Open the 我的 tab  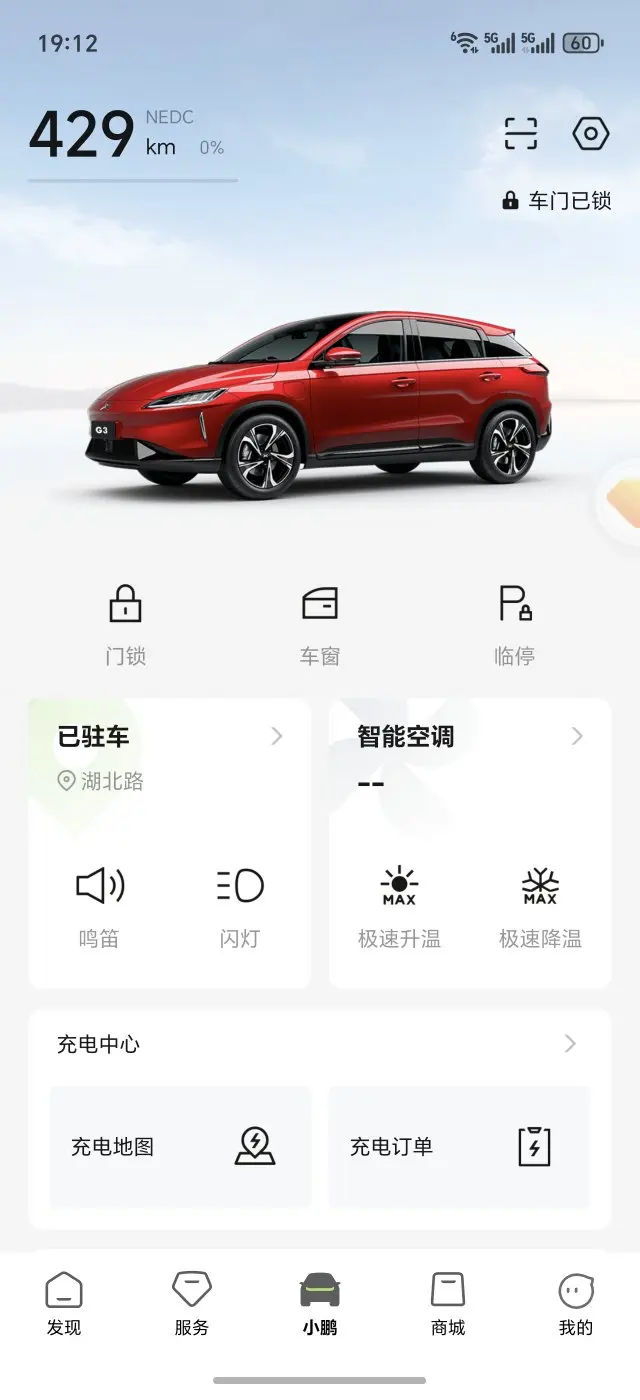pos(576,1305)
